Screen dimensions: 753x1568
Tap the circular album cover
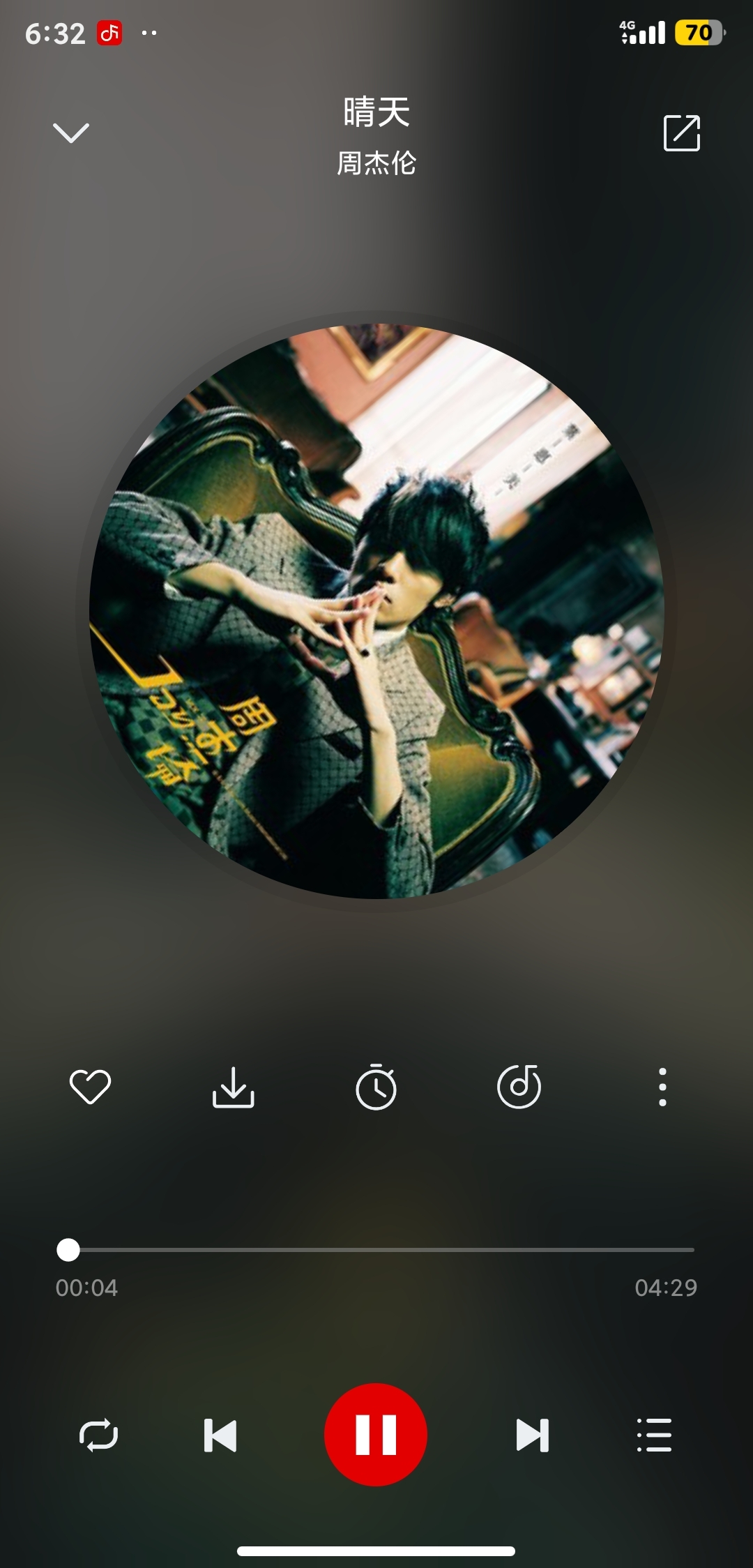pos(376,611)
